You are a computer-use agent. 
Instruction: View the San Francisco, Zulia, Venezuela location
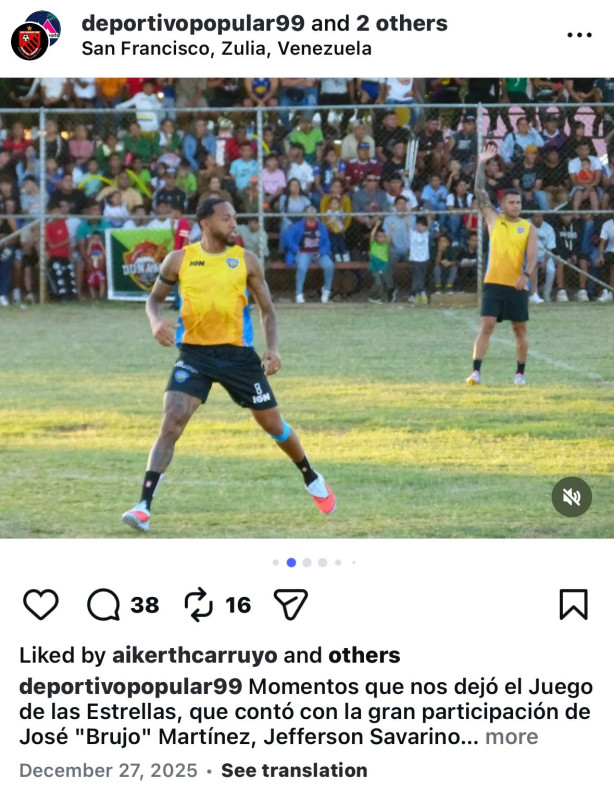coord(226,48)
